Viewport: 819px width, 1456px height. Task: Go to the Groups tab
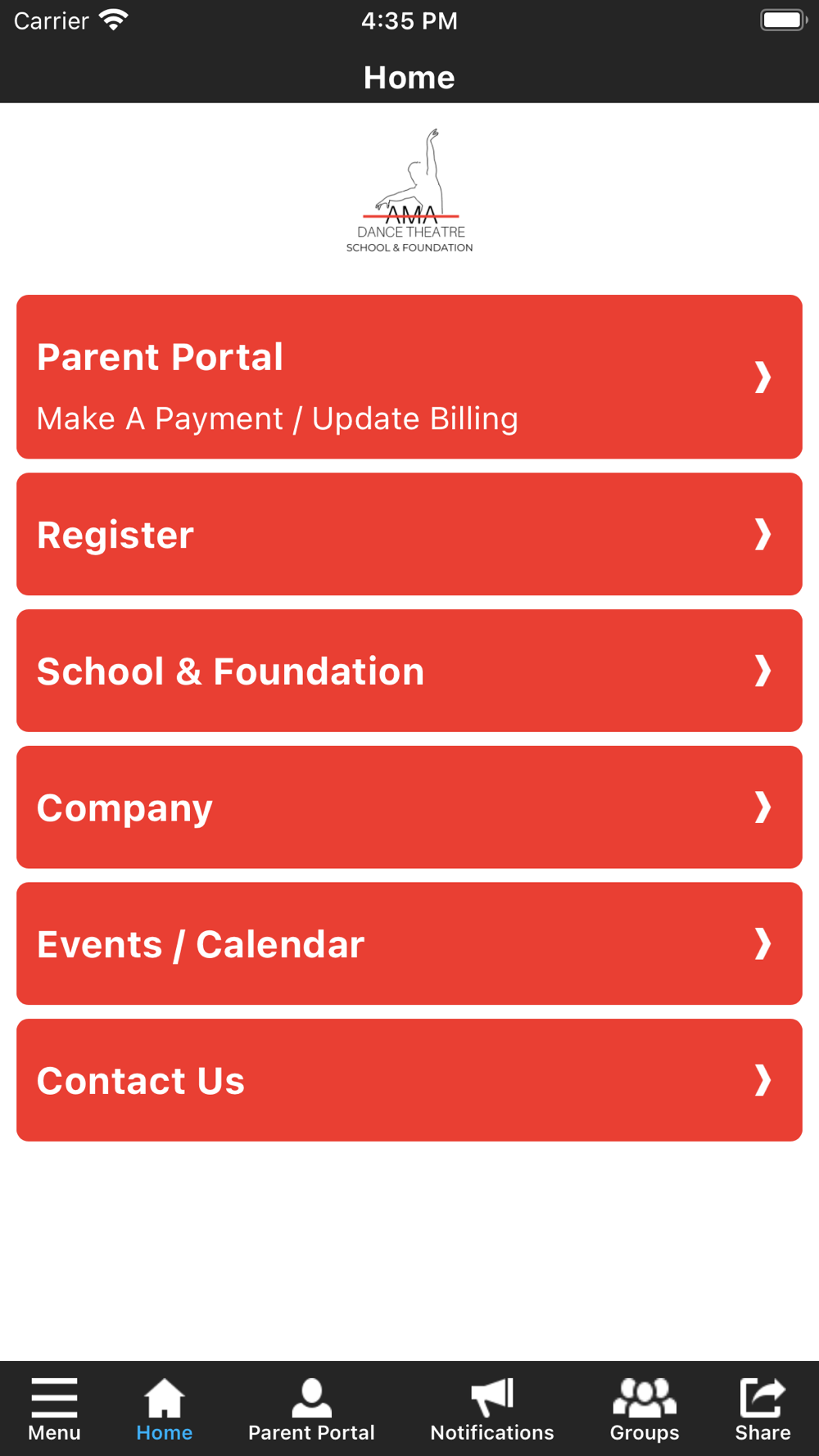[x=645, y=1409]
